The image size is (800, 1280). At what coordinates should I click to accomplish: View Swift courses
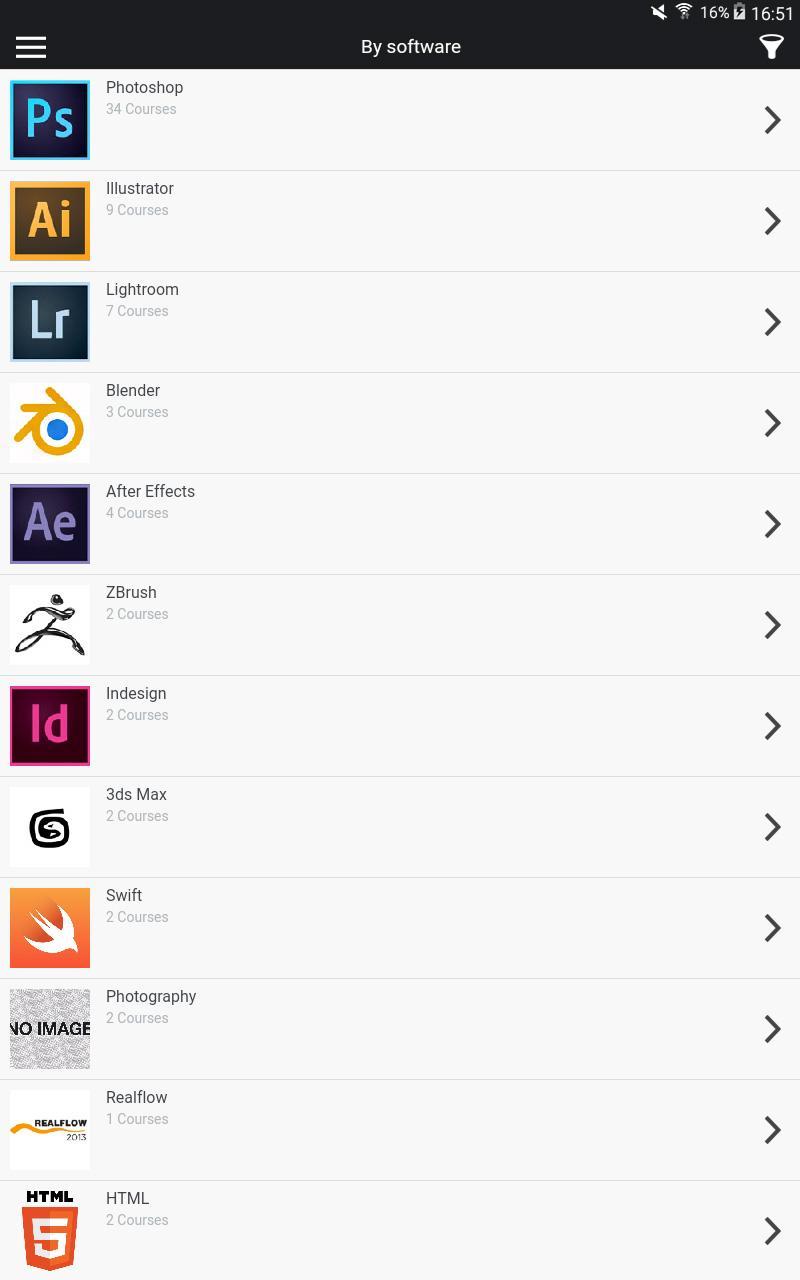400,928
